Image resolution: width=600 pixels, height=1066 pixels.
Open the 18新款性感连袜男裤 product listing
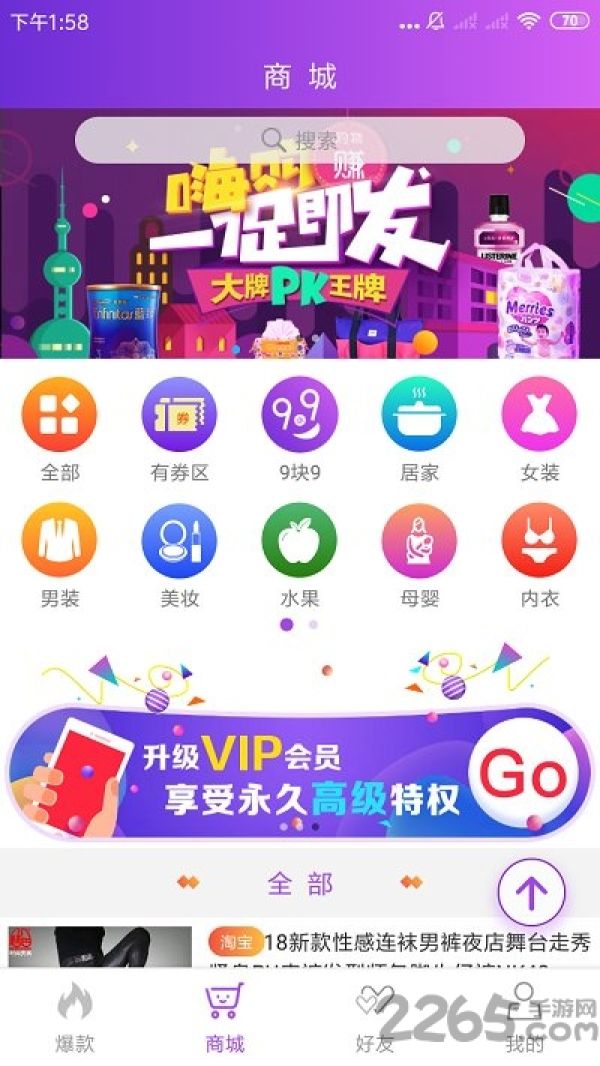(x=300, y=946)
